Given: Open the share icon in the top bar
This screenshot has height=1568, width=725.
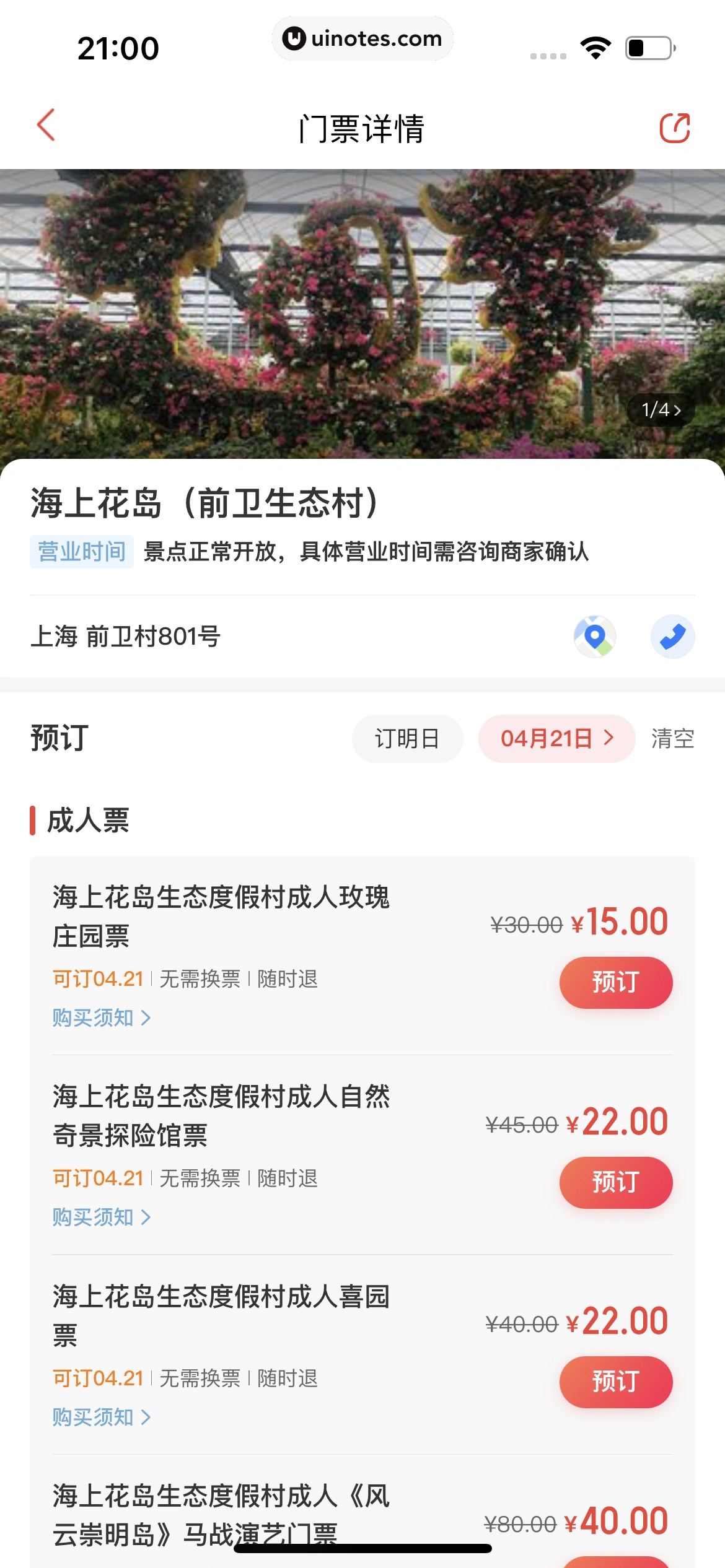Looking at the screenshot, I should (675, 126).
